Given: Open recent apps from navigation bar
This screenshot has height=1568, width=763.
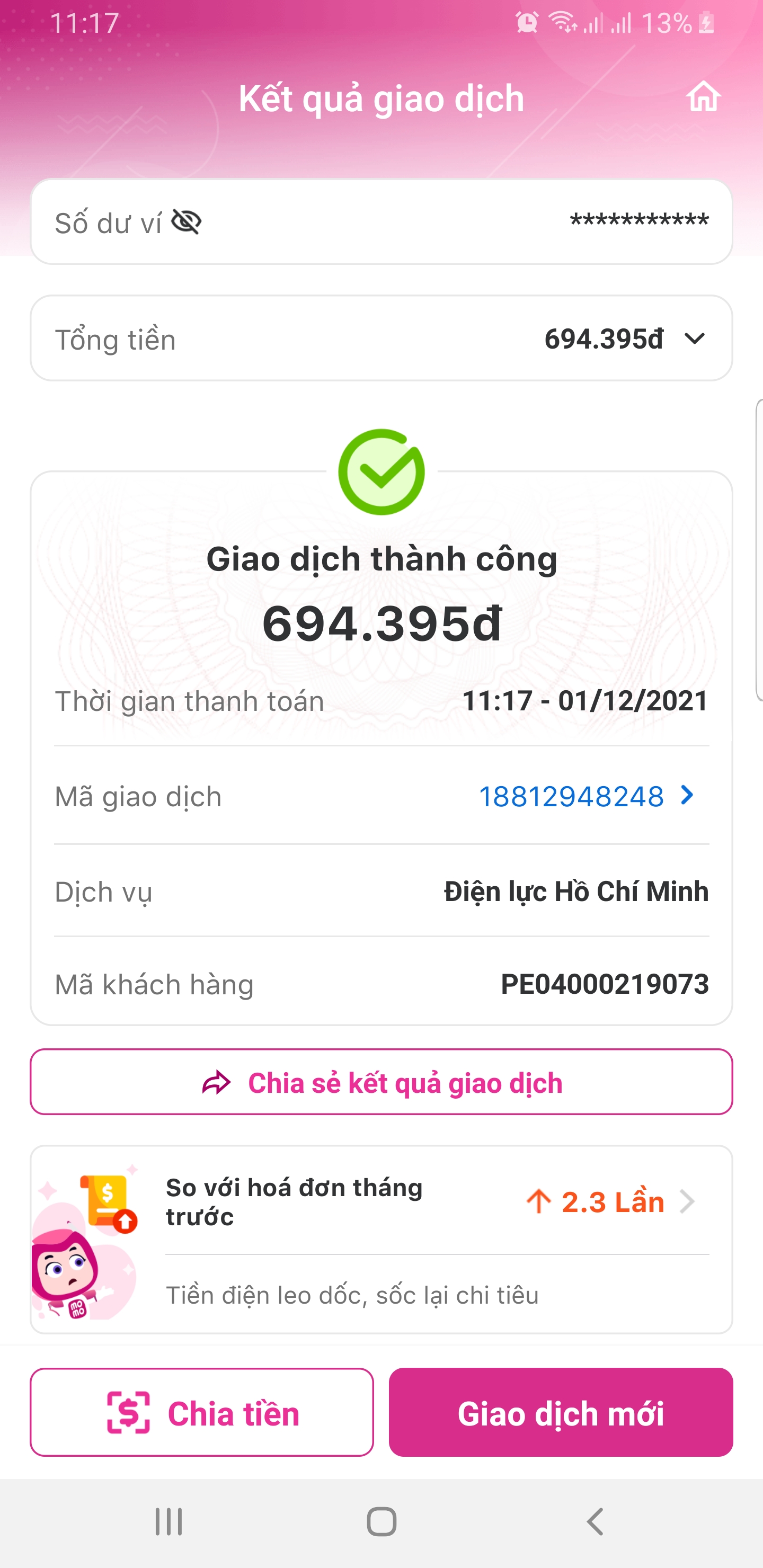Looking at the screenshot, I should coord(168,1522).
